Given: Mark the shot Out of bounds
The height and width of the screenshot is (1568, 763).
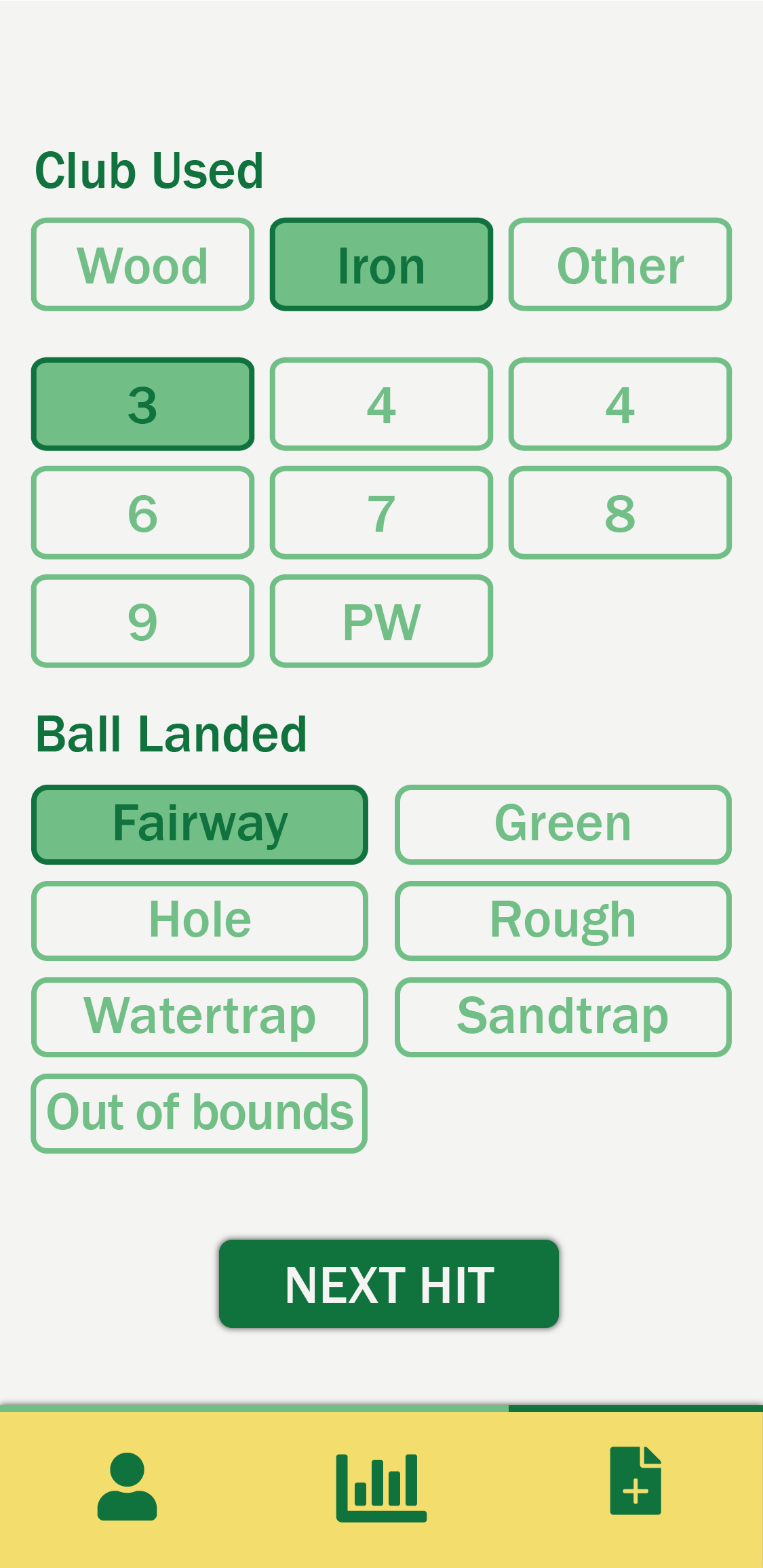Looking at the screenshot, I should 199,1114.
